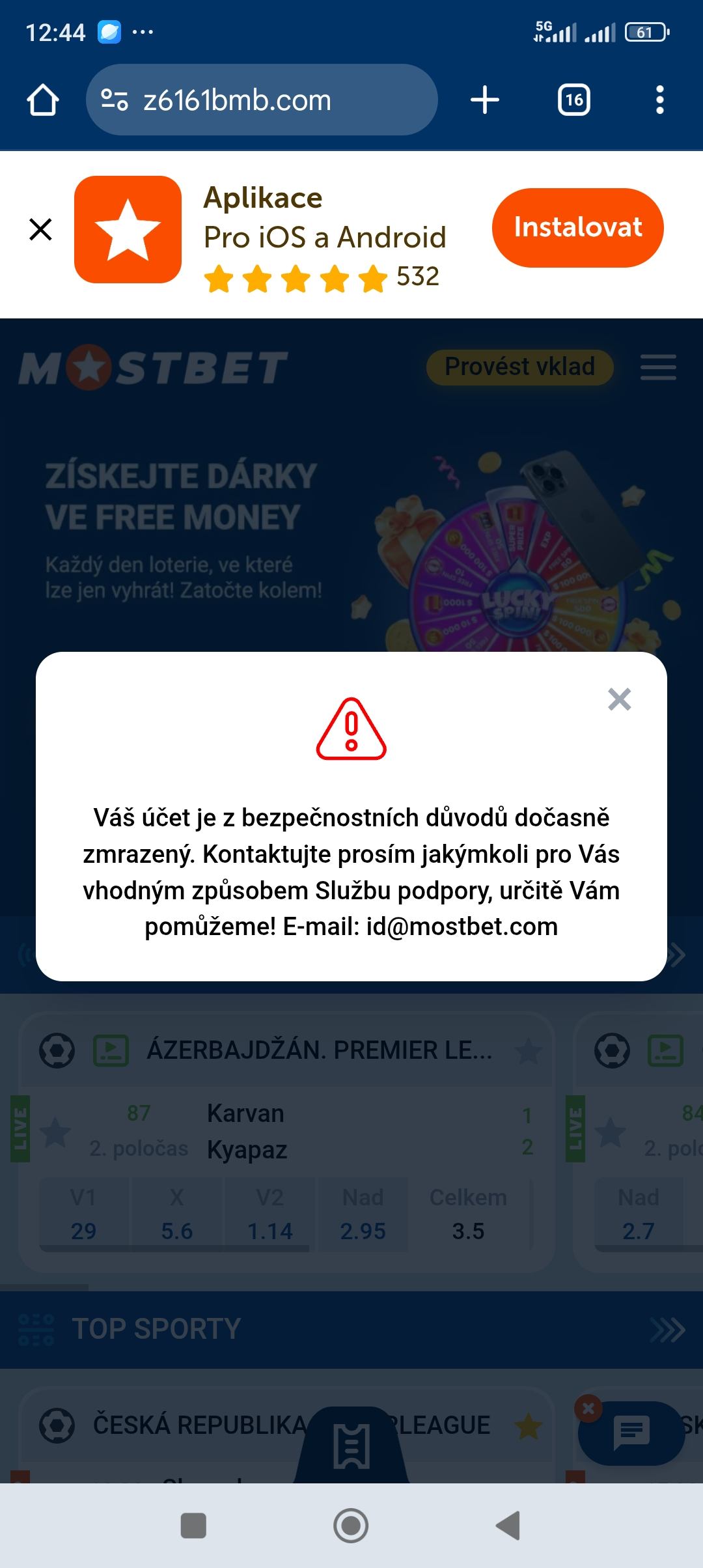Open recent apps from the navigation bar
Viewport: 703px width, 1568px height.
[x=193, y=1525]
